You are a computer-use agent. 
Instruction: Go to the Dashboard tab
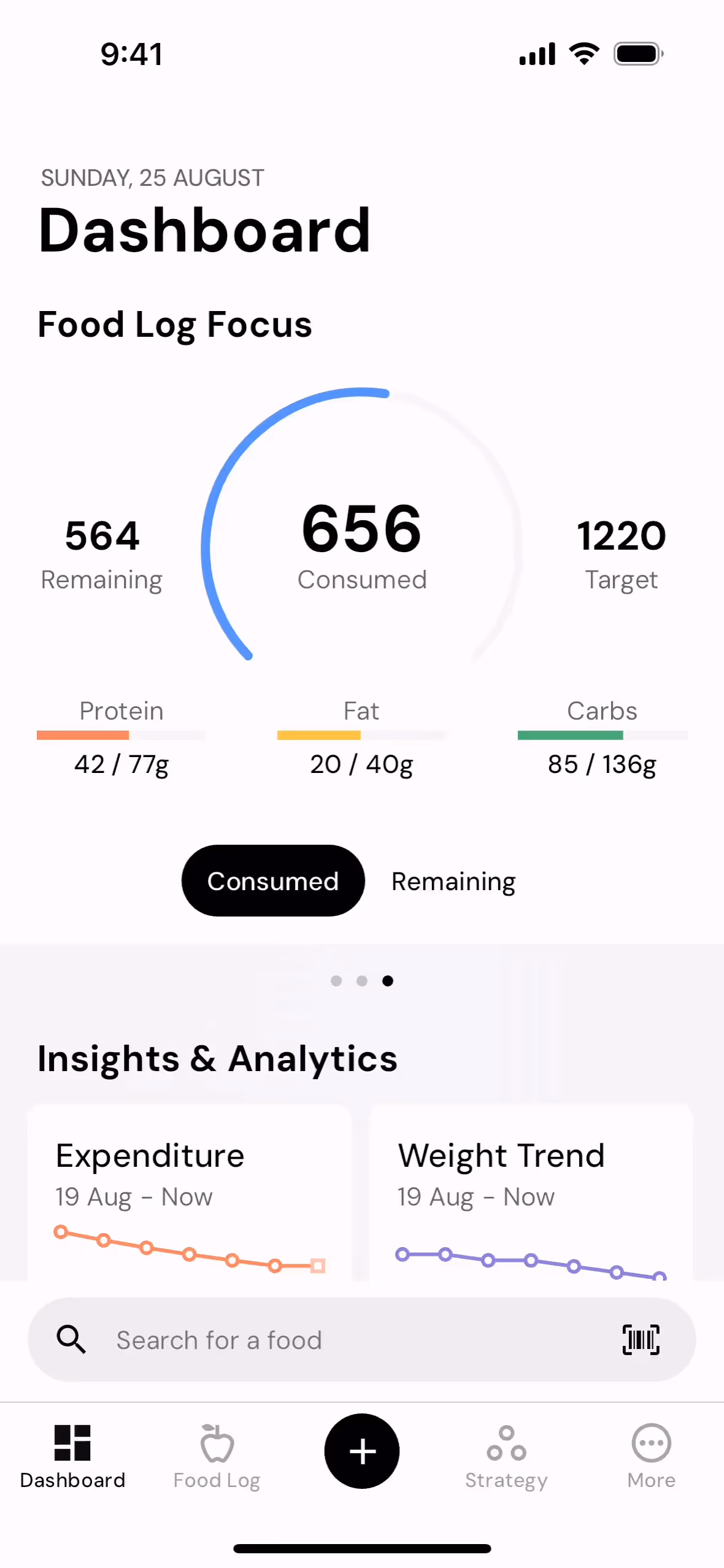tap(72, 1456)
